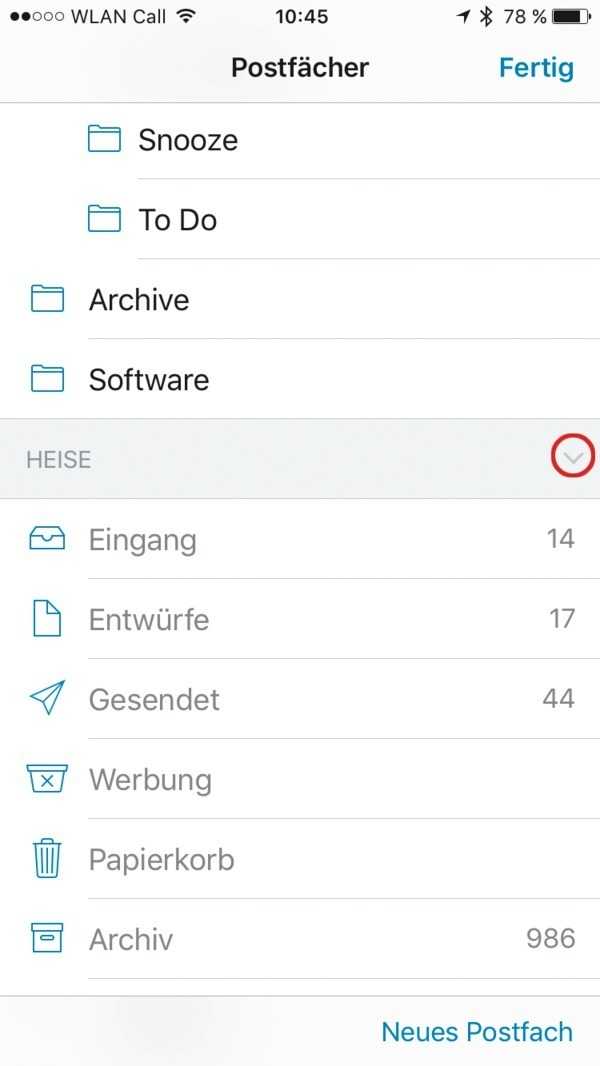Open the Eingang mailbox
600x1066 pixels.
point(143,540)
